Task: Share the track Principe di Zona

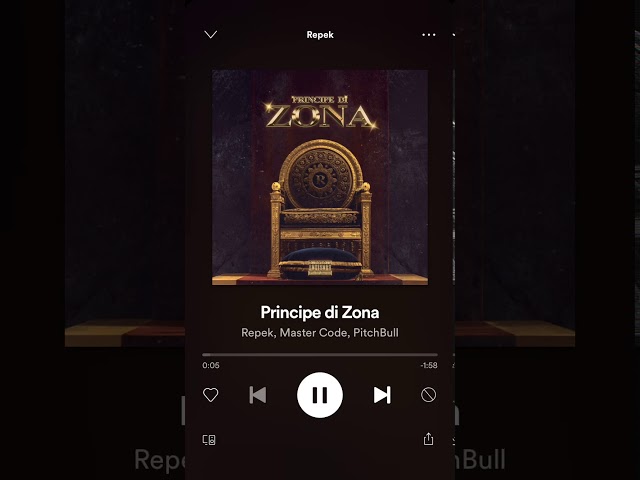Action: (429, 439)
